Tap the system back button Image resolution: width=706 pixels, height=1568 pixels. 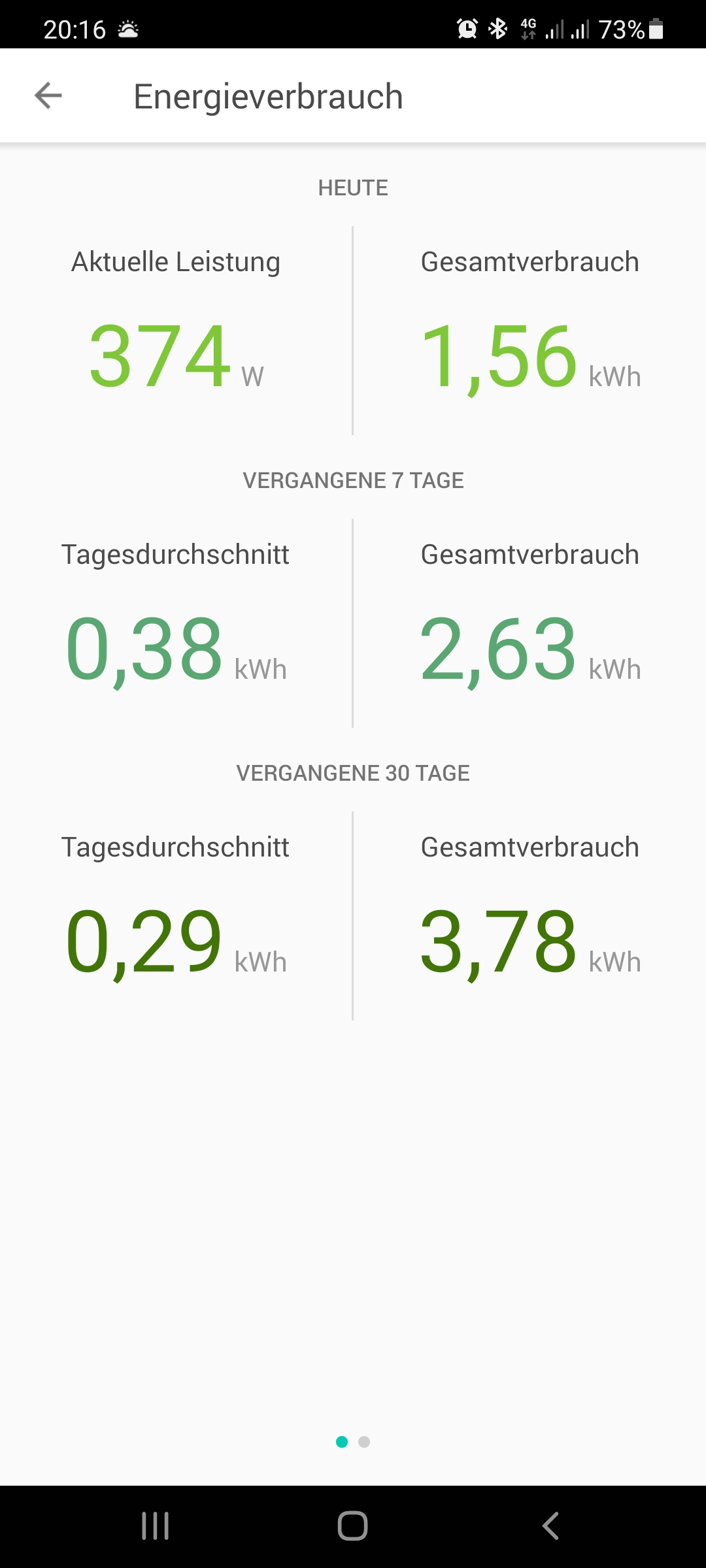coord(550,1526)
